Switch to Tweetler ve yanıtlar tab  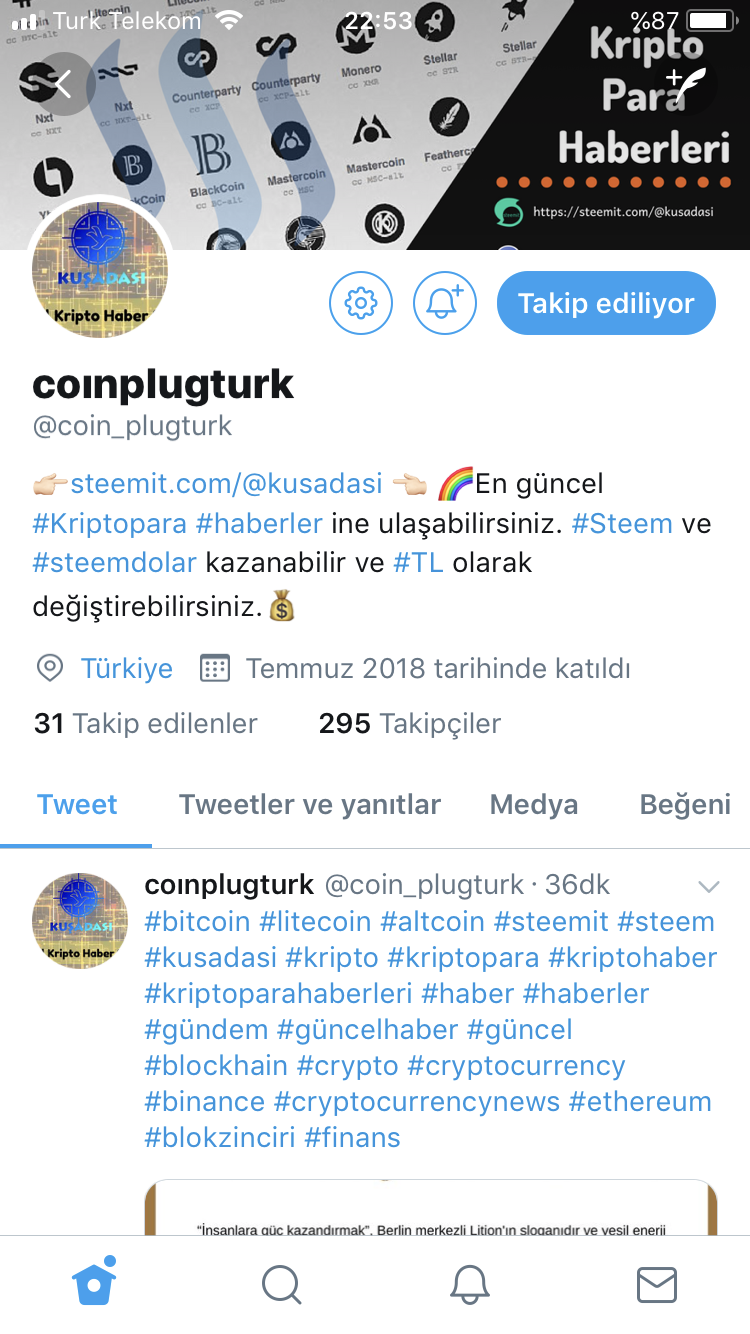coord(310,804)
